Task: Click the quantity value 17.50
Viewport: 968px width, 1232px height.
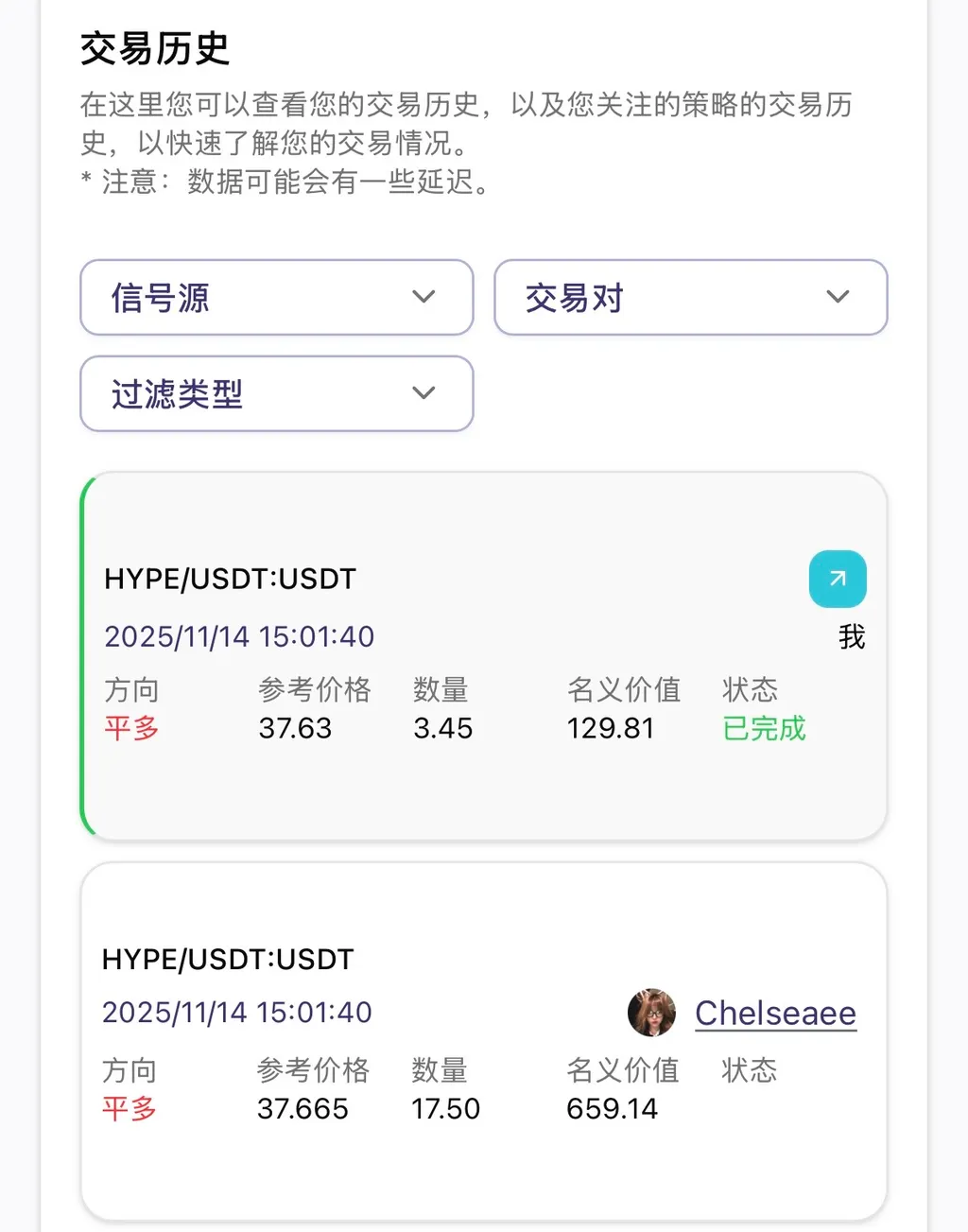Action: (x=445, y=1108)
